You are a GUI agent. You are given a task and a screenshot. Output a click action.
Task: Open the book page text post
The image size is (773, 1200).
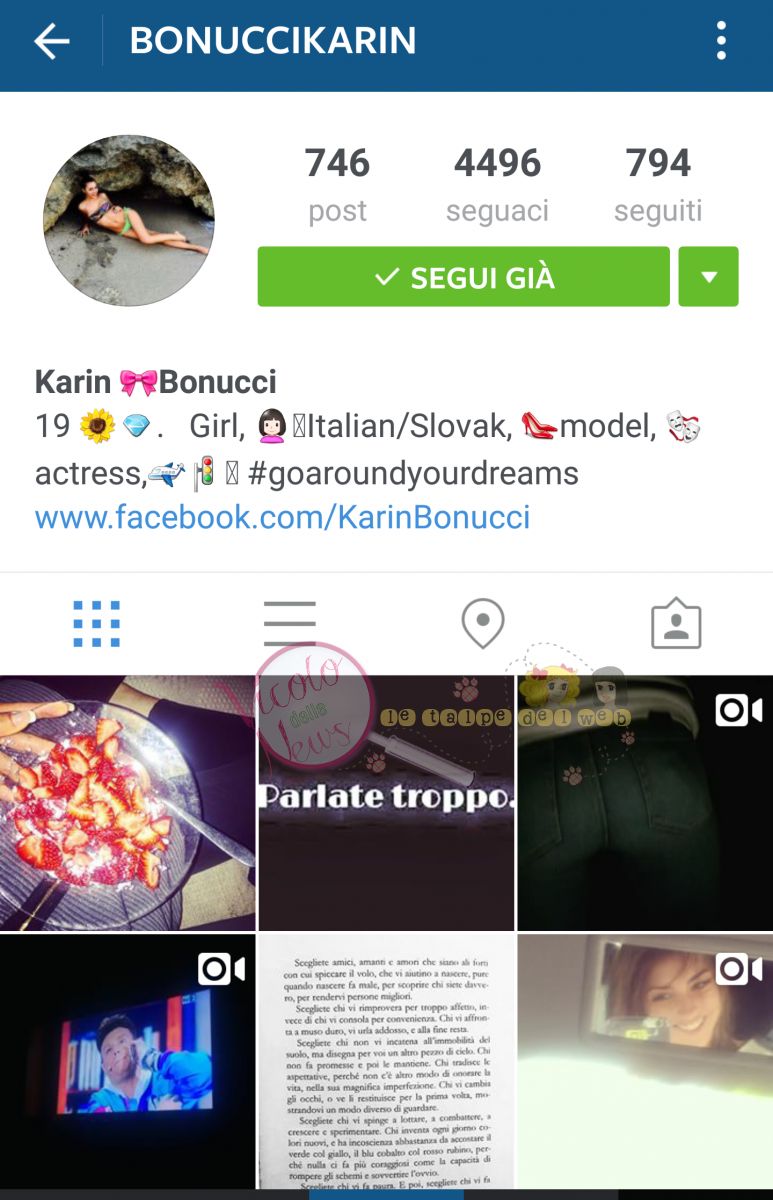[386, 1060]
